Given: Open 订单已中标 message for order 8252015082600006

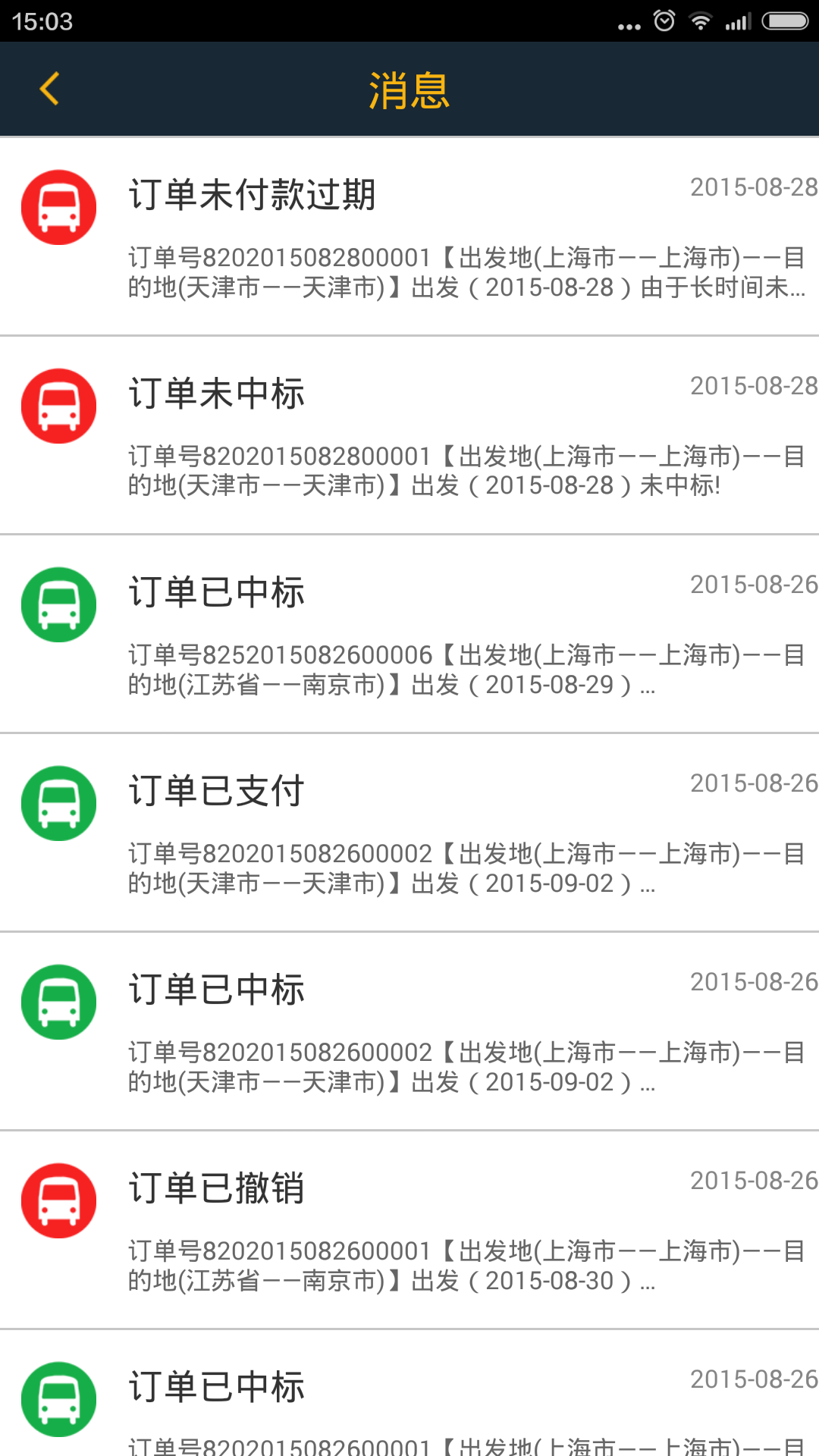Looking at the screenshot, I should click(x=409, y=634).
